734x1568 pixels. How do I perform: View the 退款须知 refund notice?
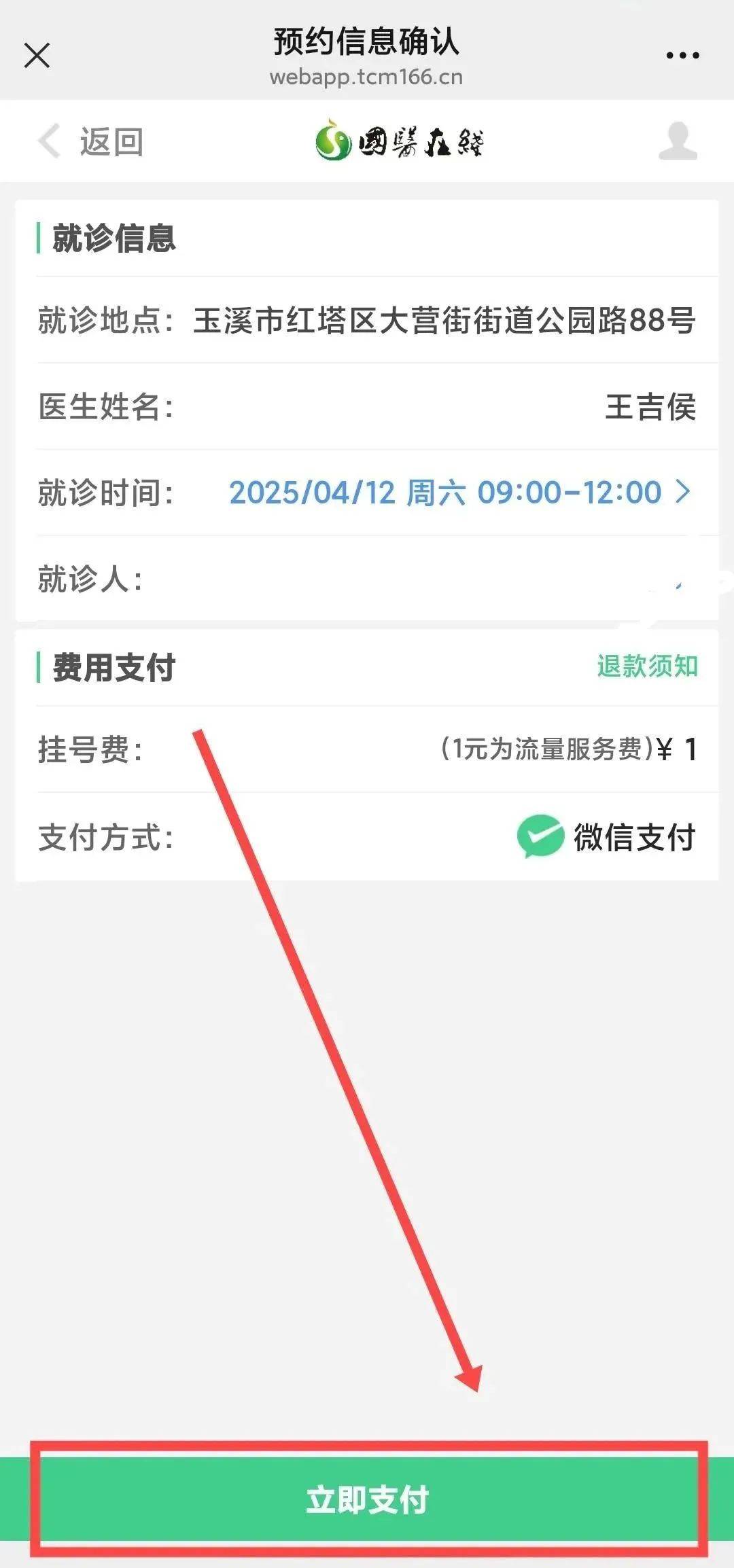(x=647, y=666)
